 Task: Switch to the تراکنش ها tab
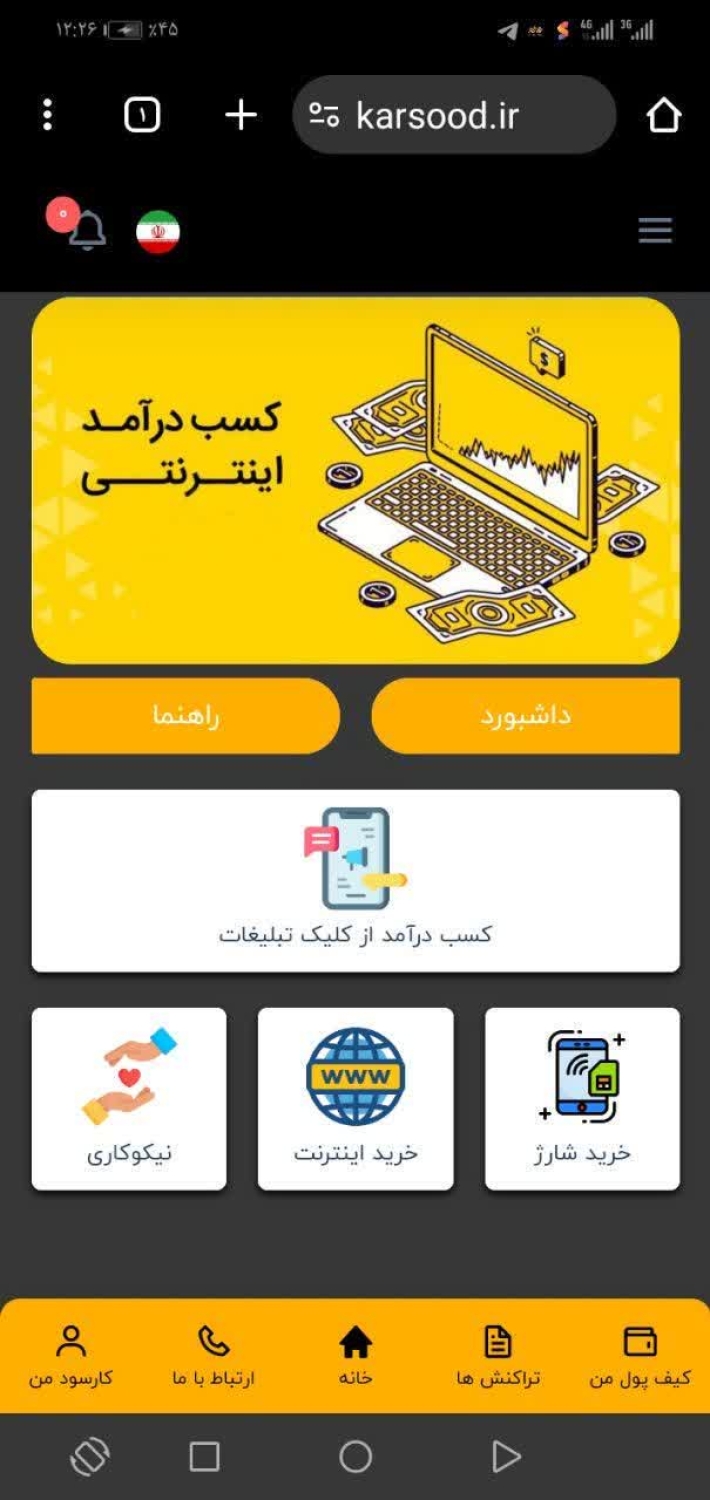point(497,1356)
